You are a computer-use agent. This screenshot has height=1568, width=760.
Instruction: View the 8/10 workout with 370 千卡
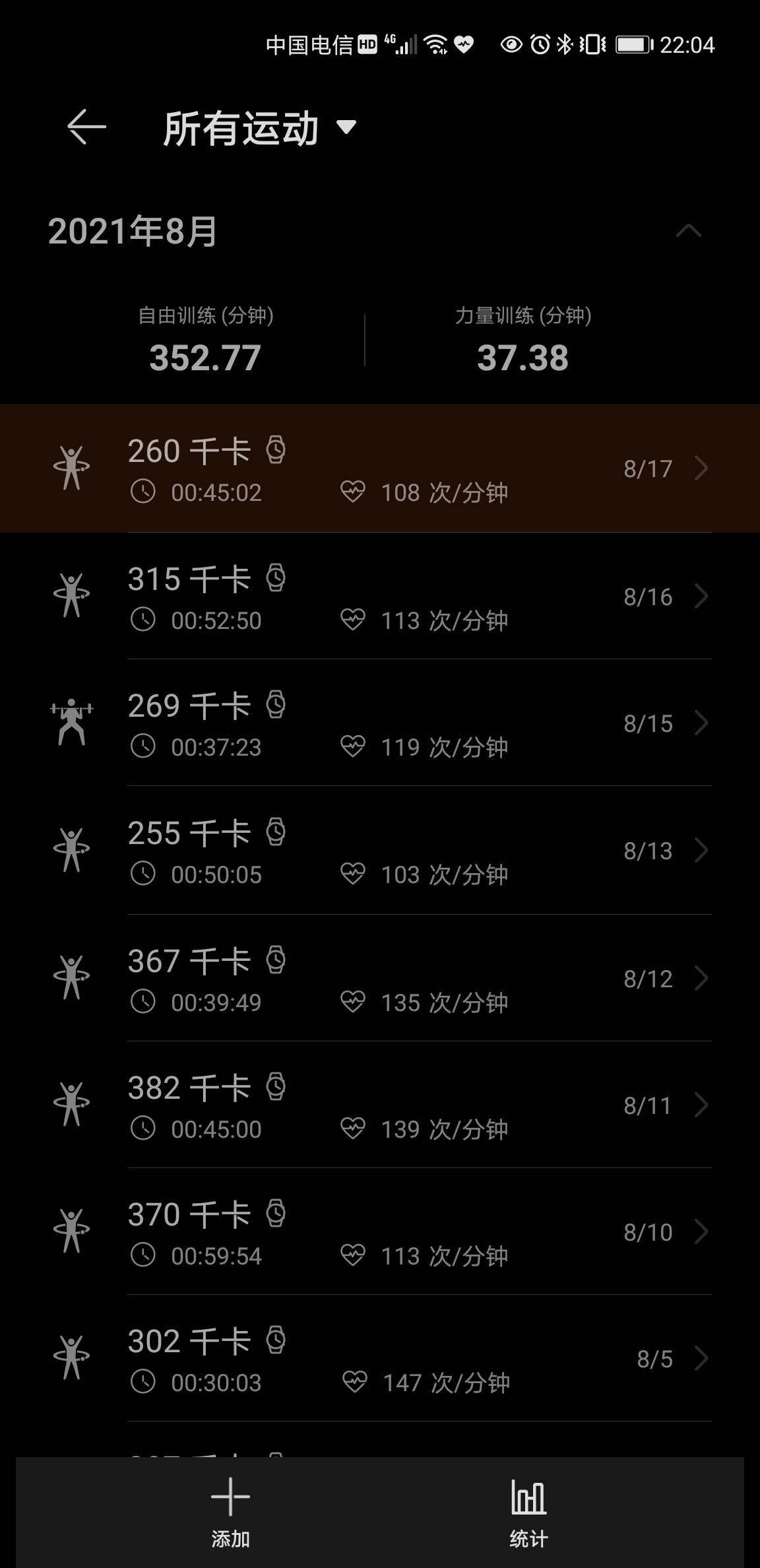380,1233
